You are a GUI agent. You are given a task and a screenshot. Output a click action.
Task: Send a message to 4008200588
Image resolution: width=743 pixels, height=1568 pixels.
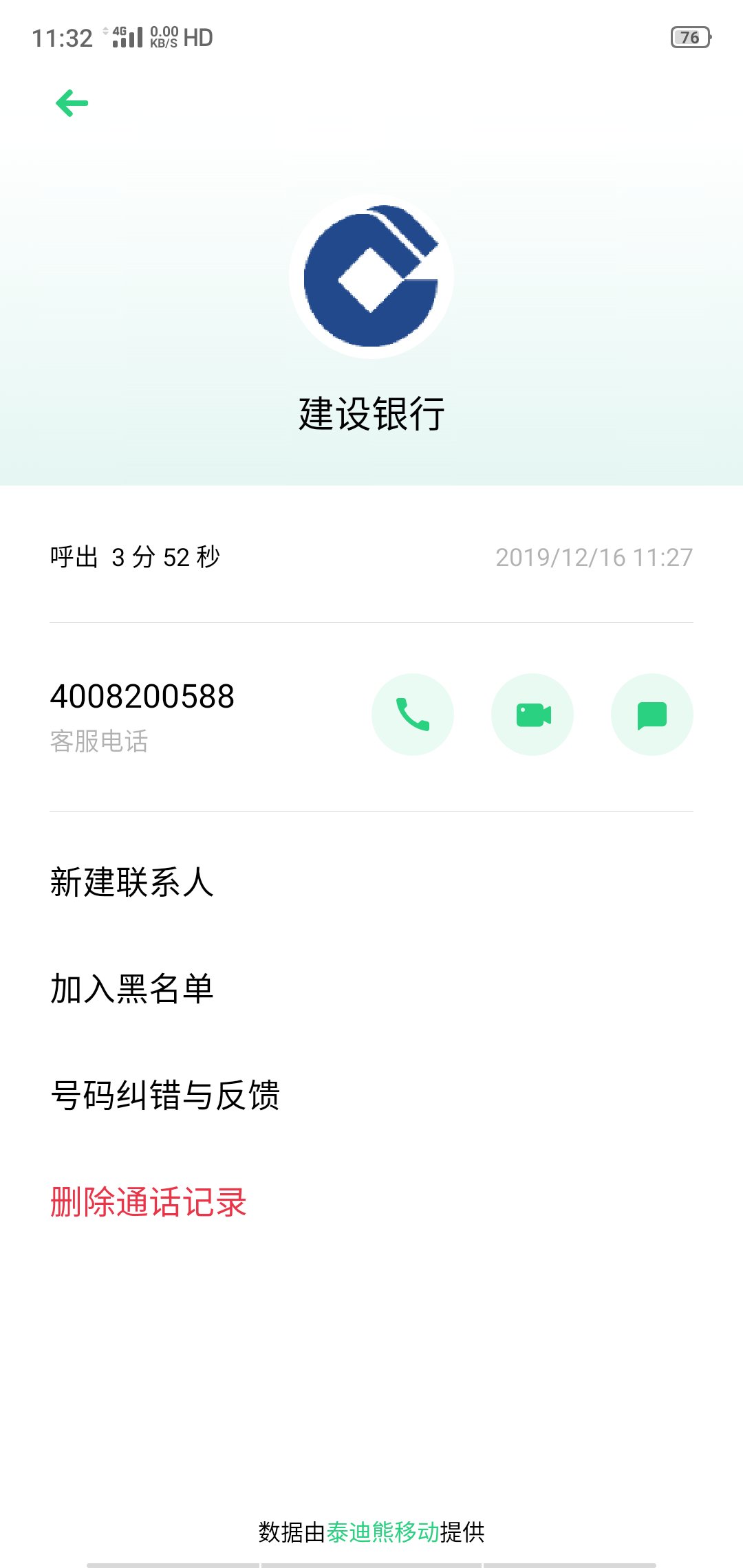pos(652,715)
